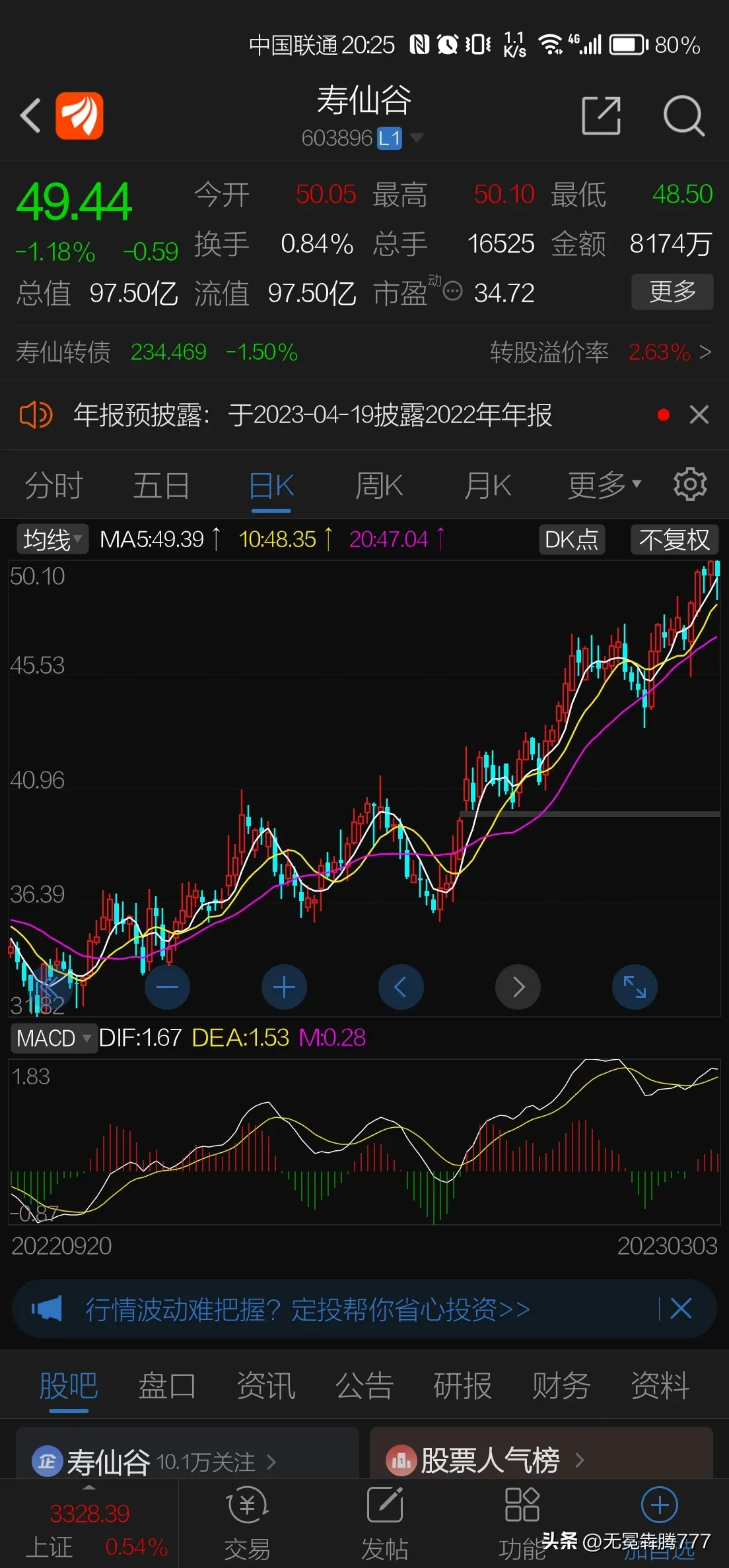729x1568 pixels.
Task: Dismiss the 年报预披露 announcement banner
Action: click(x=699, y=414)
